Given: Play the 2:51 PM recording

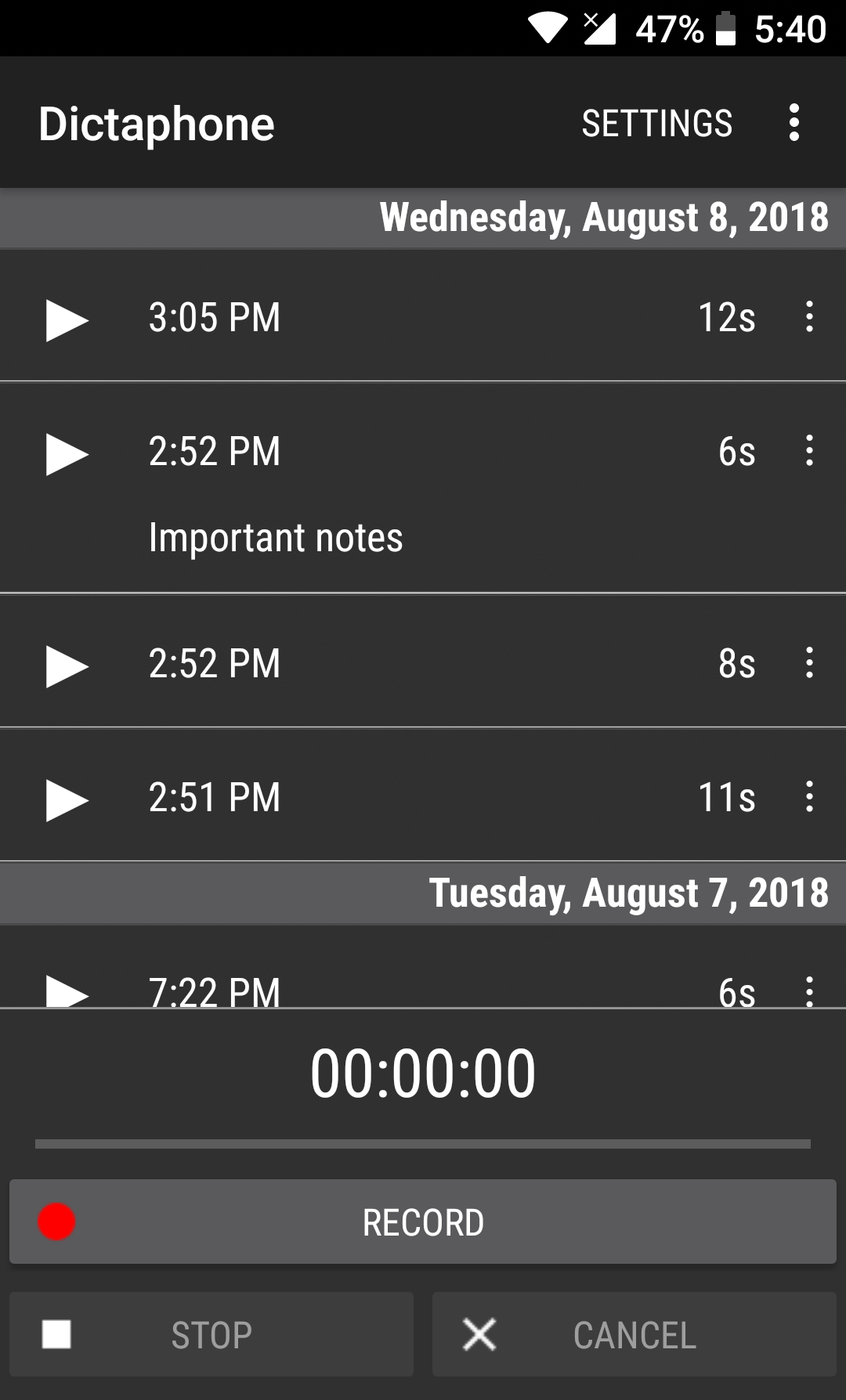Looking at the screenshot, I should click(x=67, y=799).
